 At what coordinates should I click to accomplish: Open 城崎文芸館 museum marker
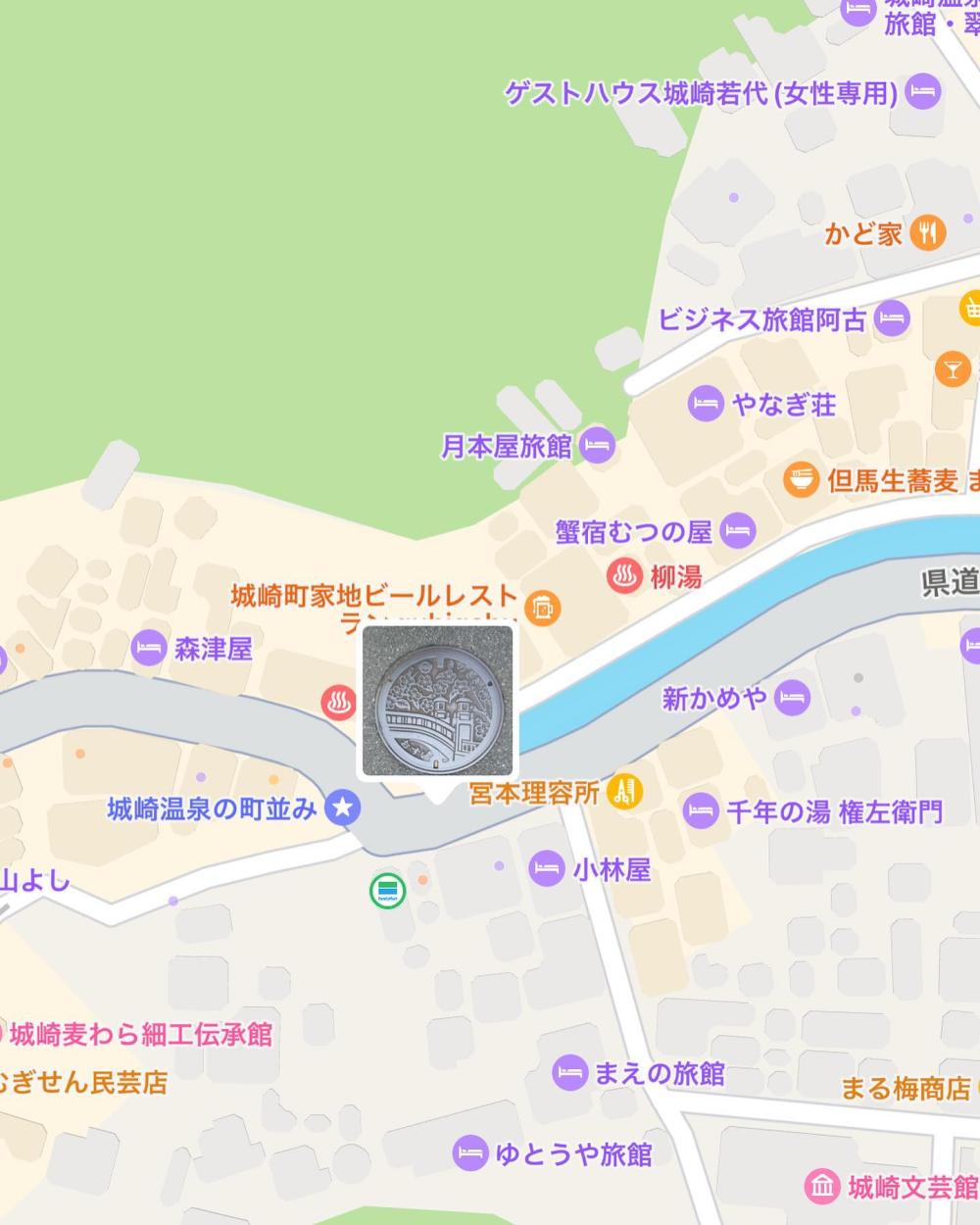(822, 1187)
